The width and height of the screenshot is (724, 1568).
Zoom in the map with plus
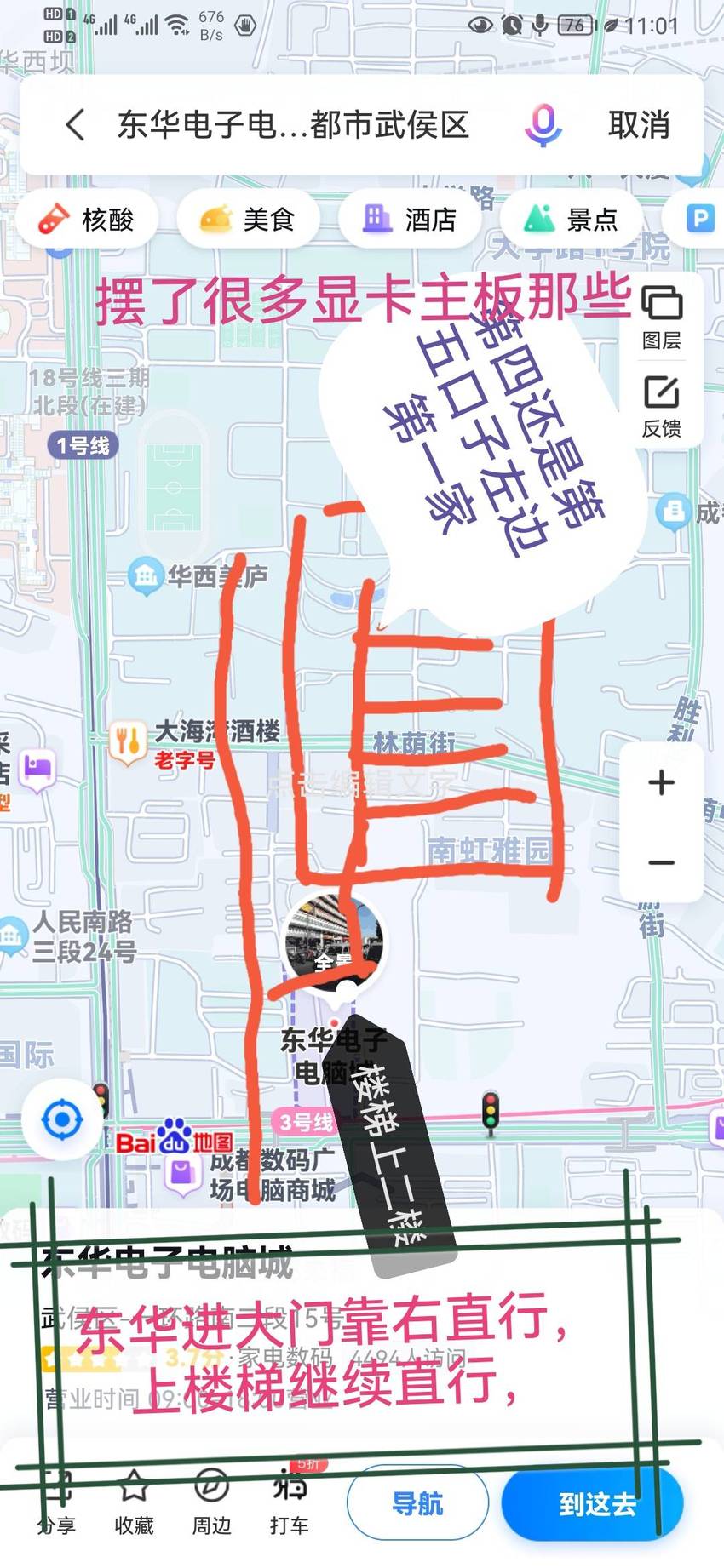point(662,782)
